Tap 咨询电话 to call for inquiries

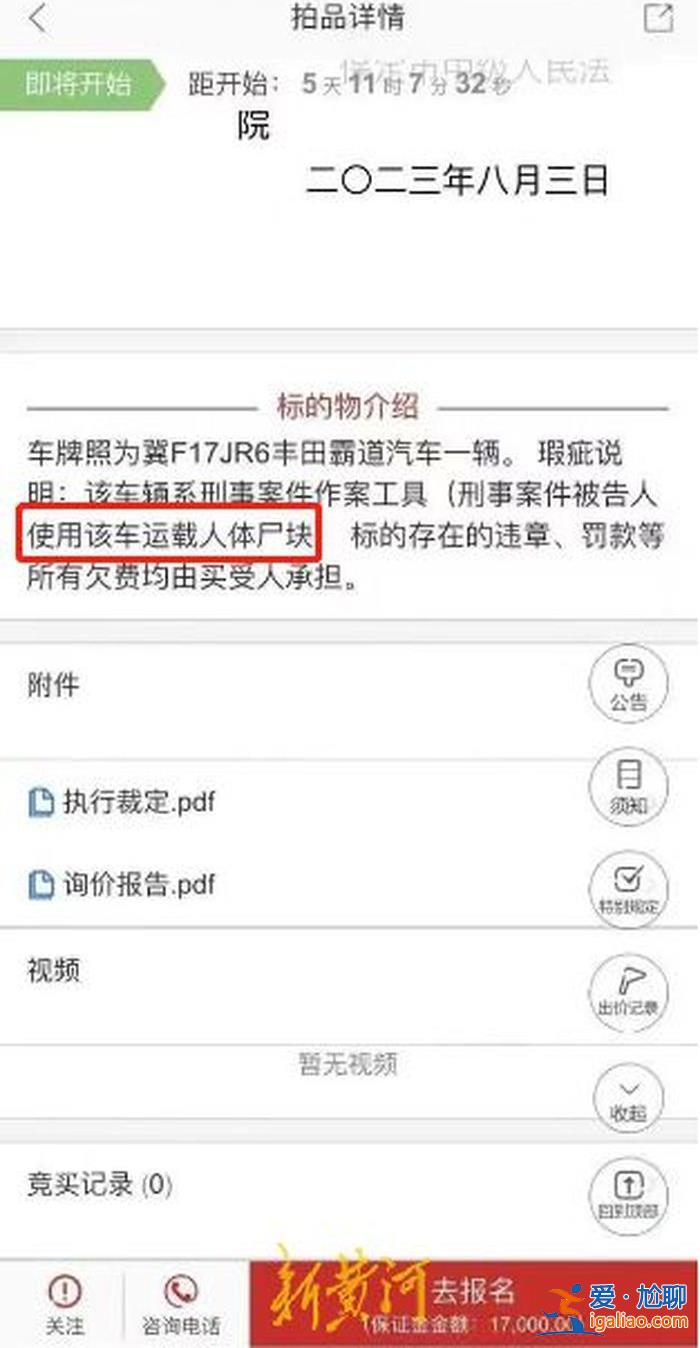[180, 1306]
